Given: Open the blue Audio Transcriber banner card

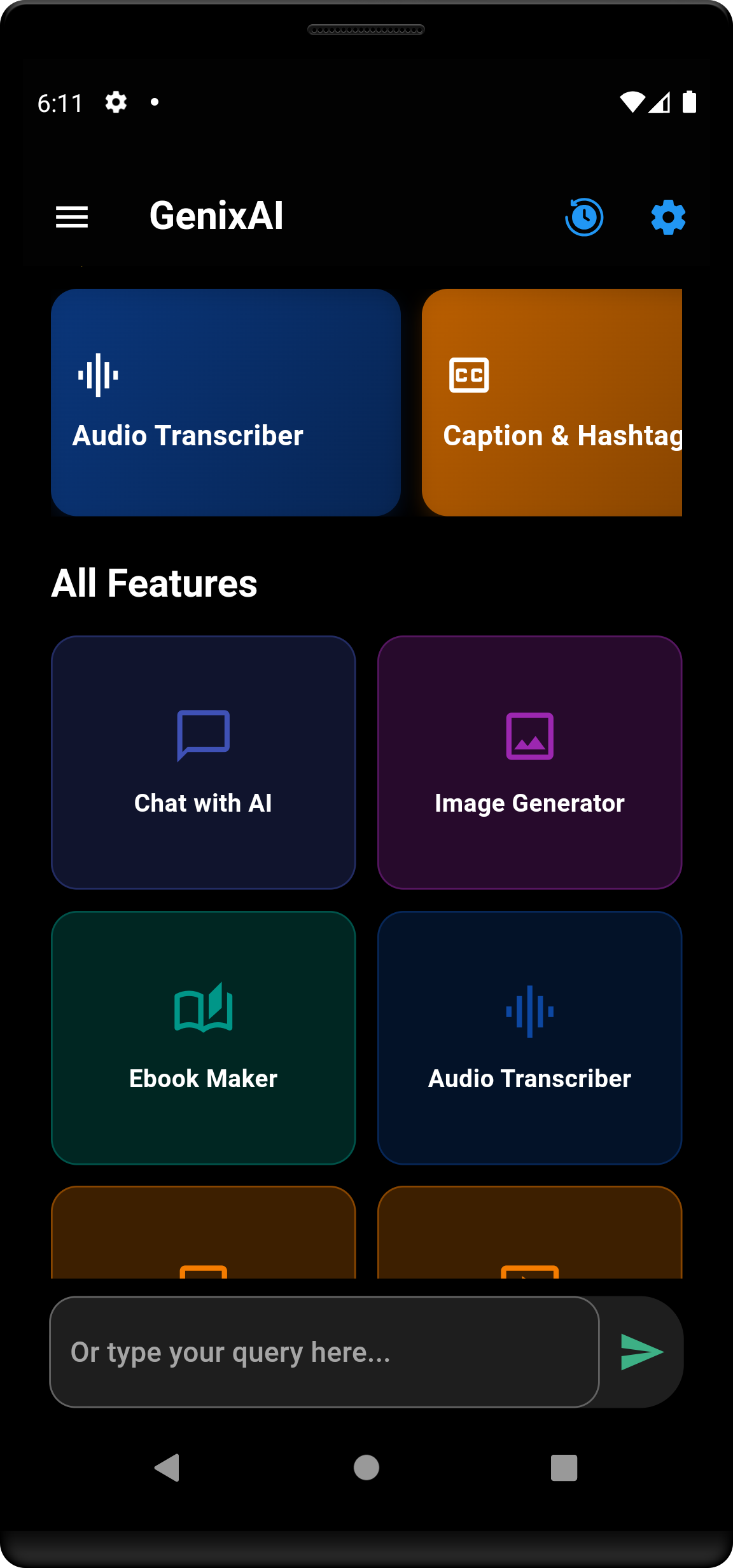Looking at the screenshot, I should [226, 402].
